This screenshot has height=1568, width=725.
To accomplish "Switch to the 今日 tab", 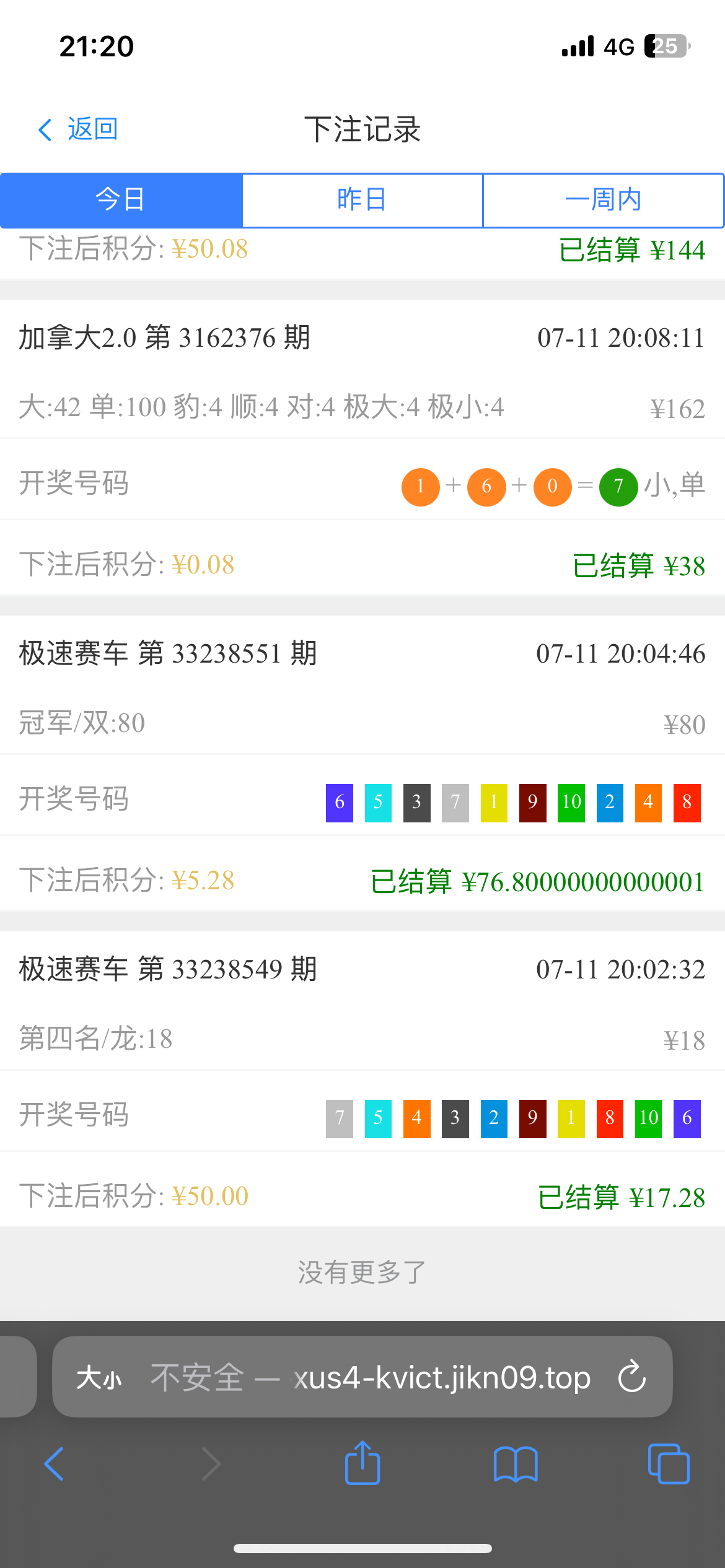I will coord(121,200).
